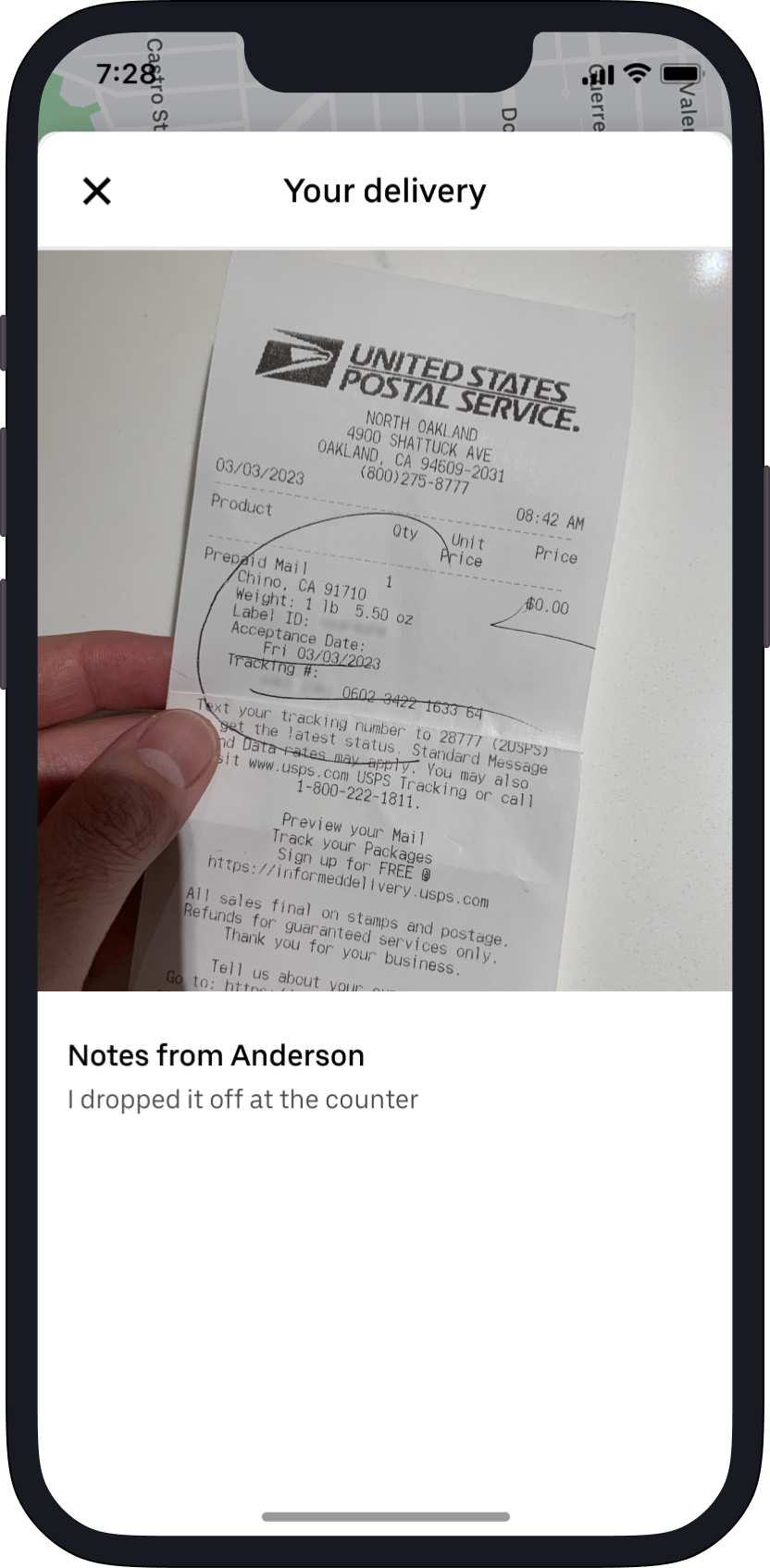Tap the clock showing 7:28
Viewport: 770px width, 1568px height.
pos(126,74)
